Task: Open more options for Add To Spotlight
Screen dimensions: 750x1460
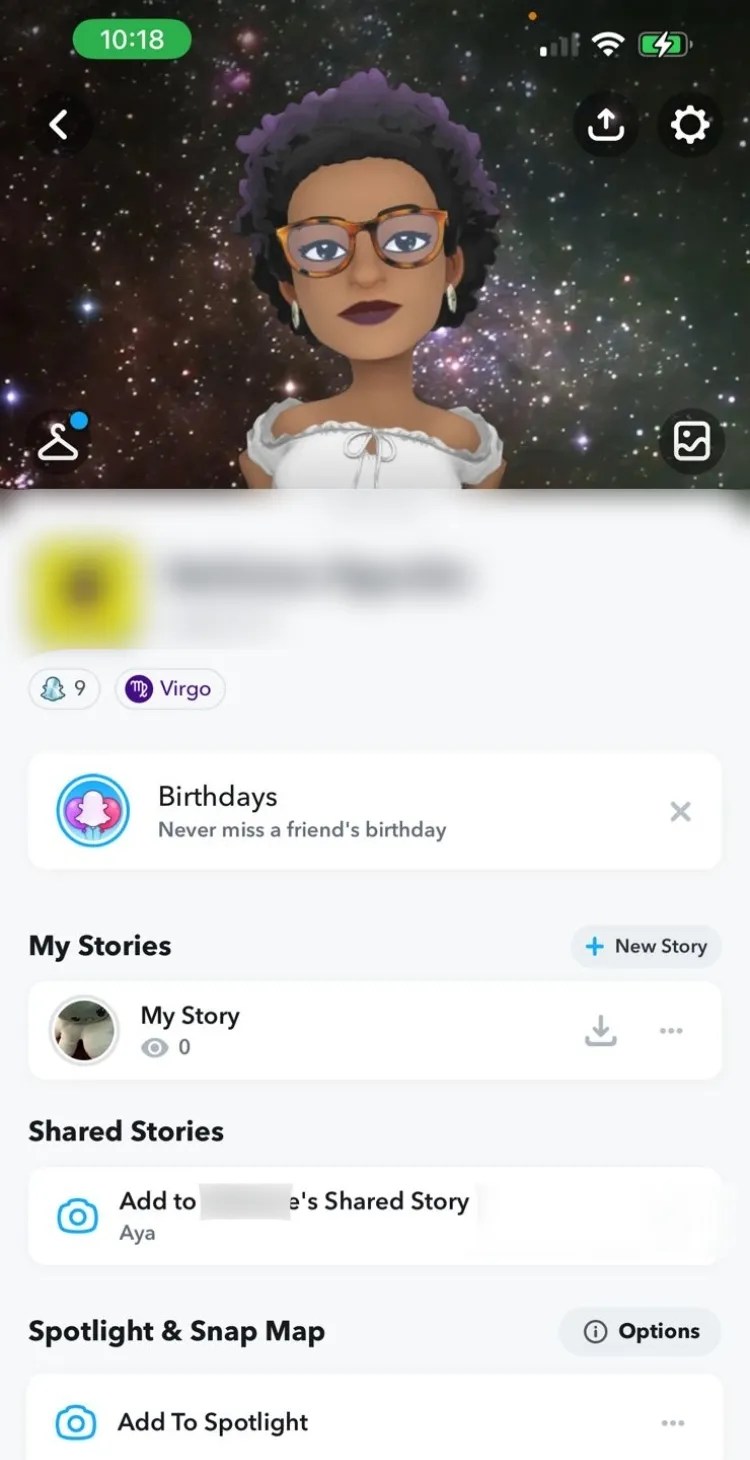Action: point(672,1422)
